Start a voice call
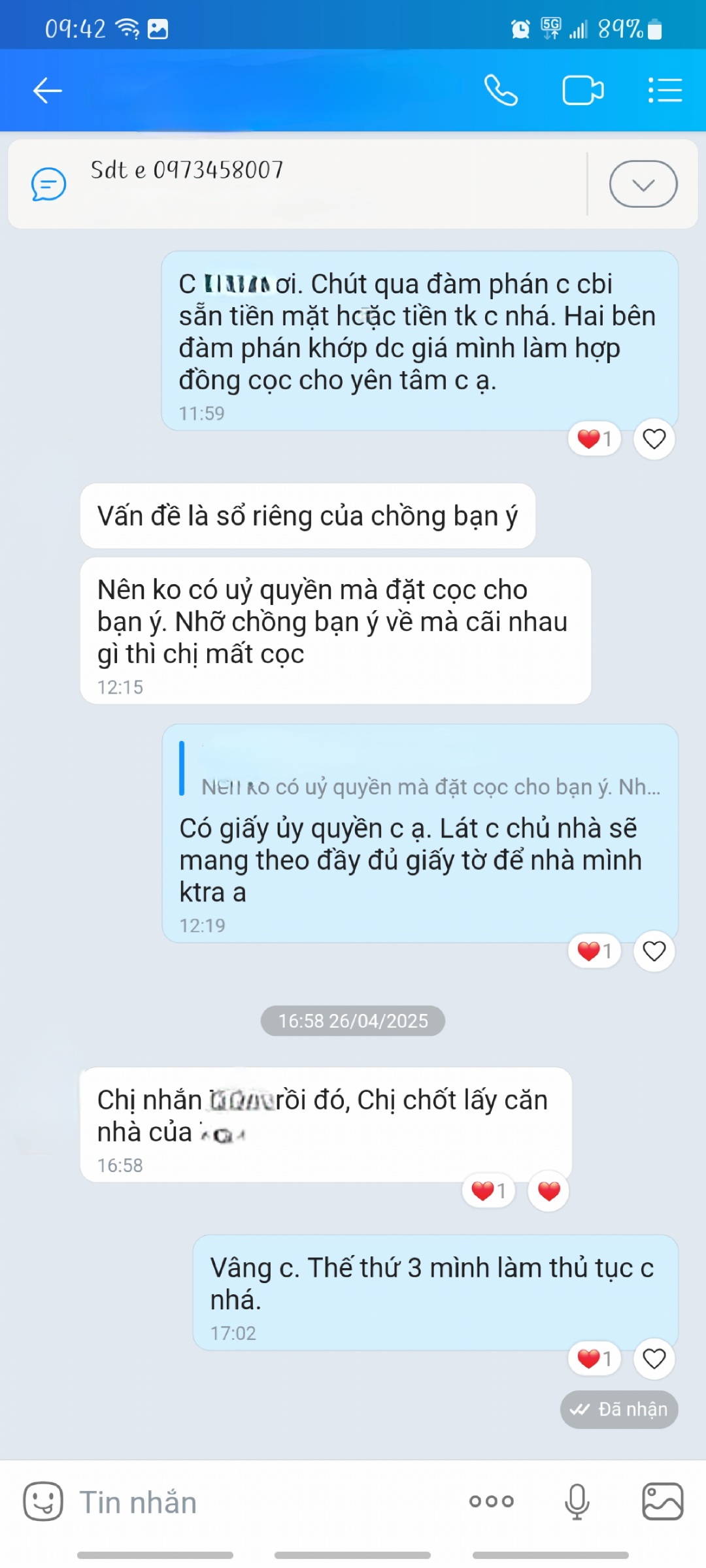The image size is (706, 1568). [501, 91]
